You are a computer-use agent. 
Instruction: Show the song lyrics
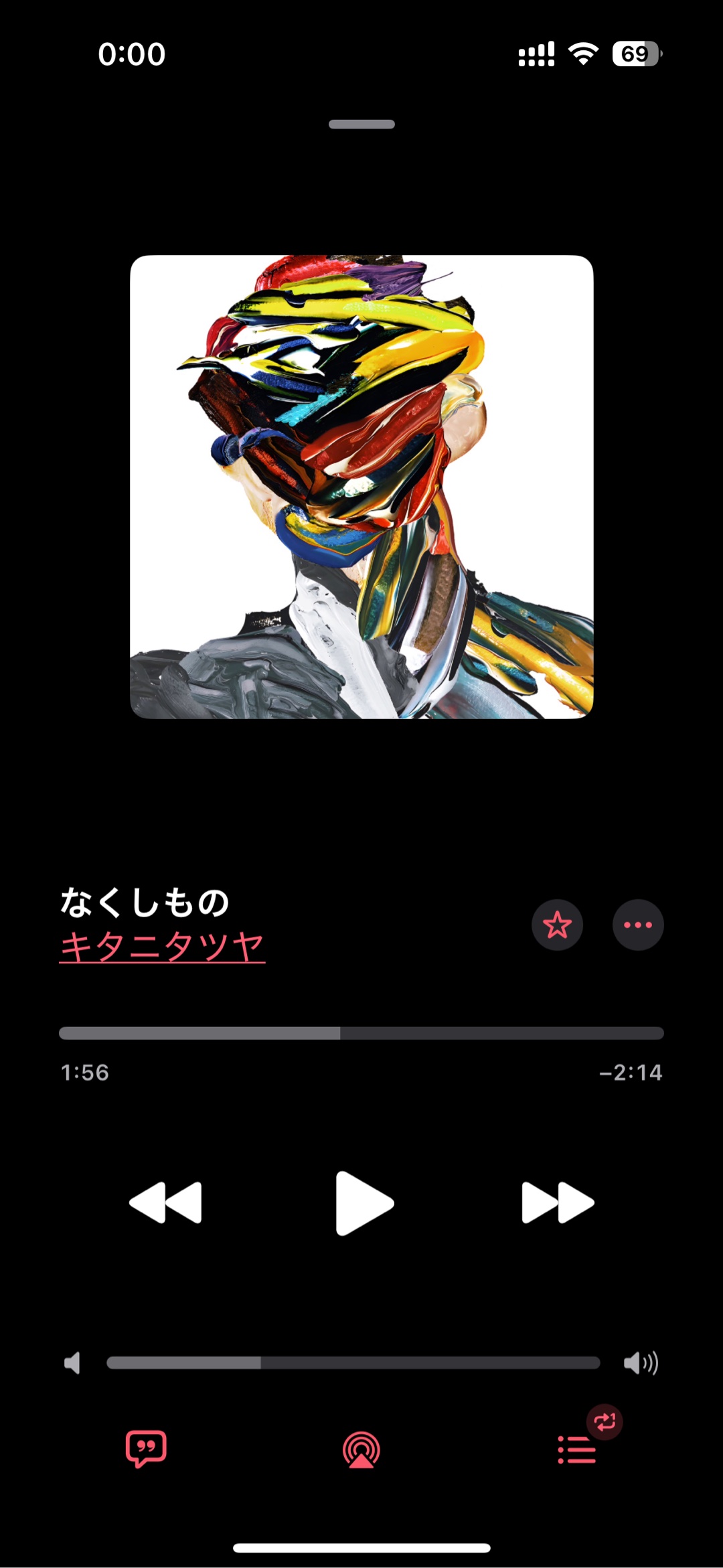point(146,1449)
